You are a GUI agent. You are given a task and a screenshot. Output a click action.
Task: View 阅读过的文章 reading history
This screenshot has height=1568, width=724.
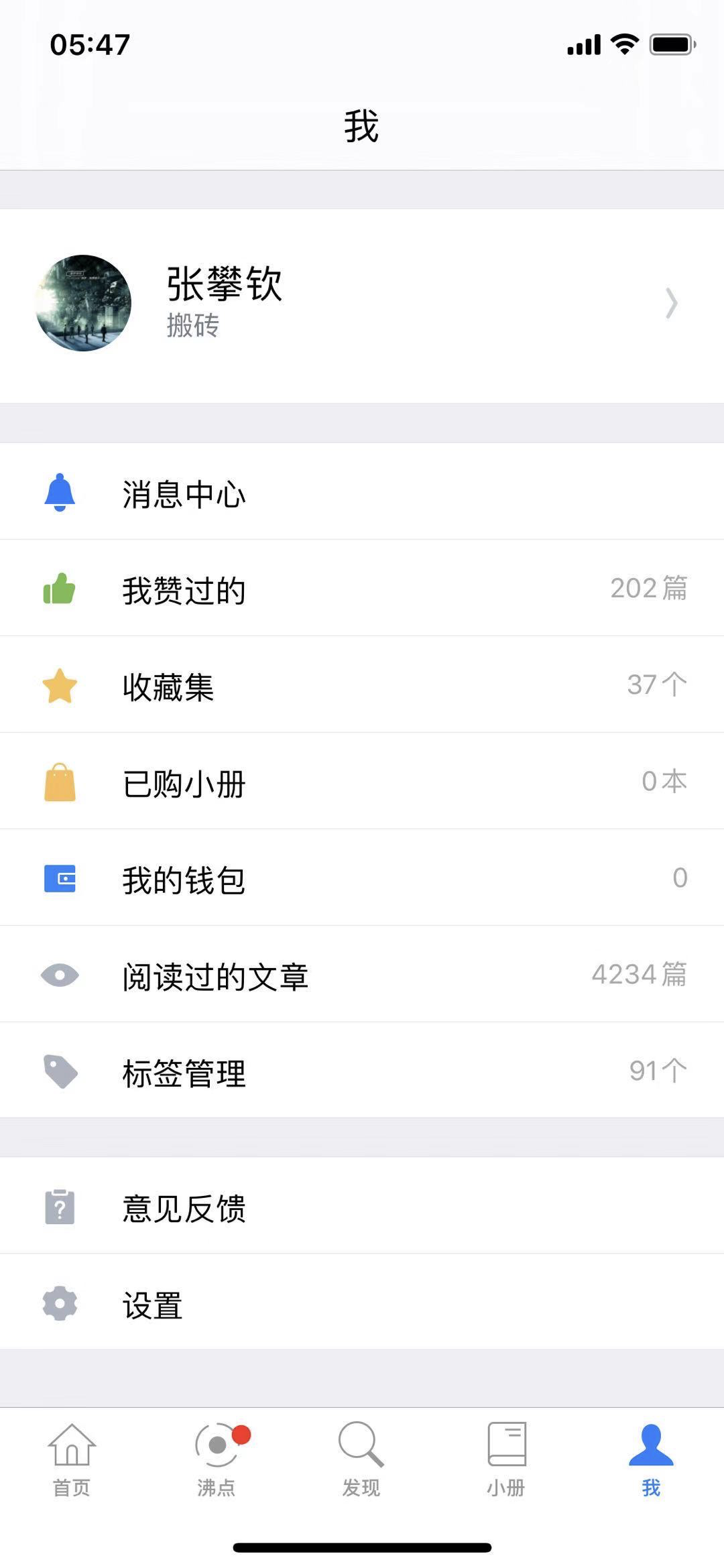362,975
